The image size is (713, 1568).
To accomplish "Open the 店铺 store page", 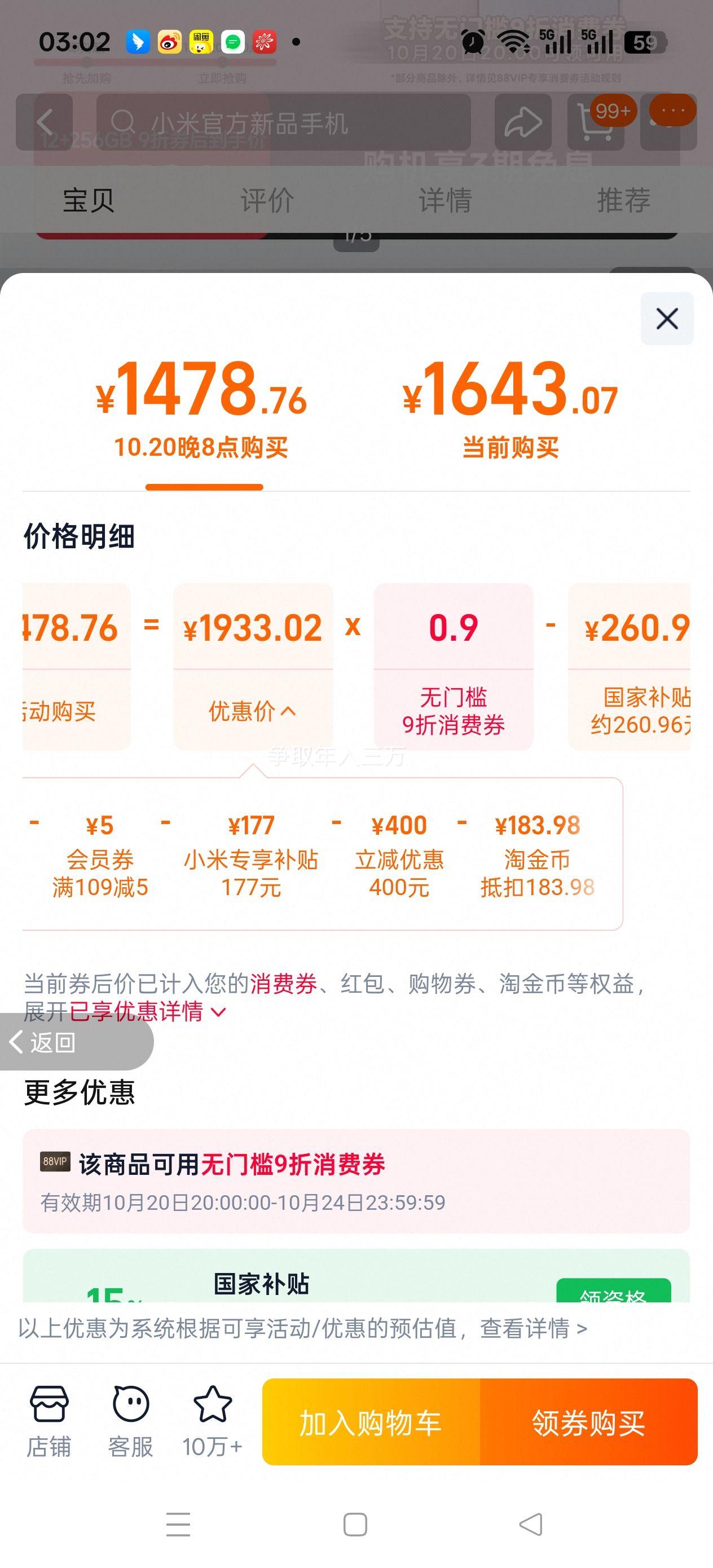I will [x=49, y=1422].
